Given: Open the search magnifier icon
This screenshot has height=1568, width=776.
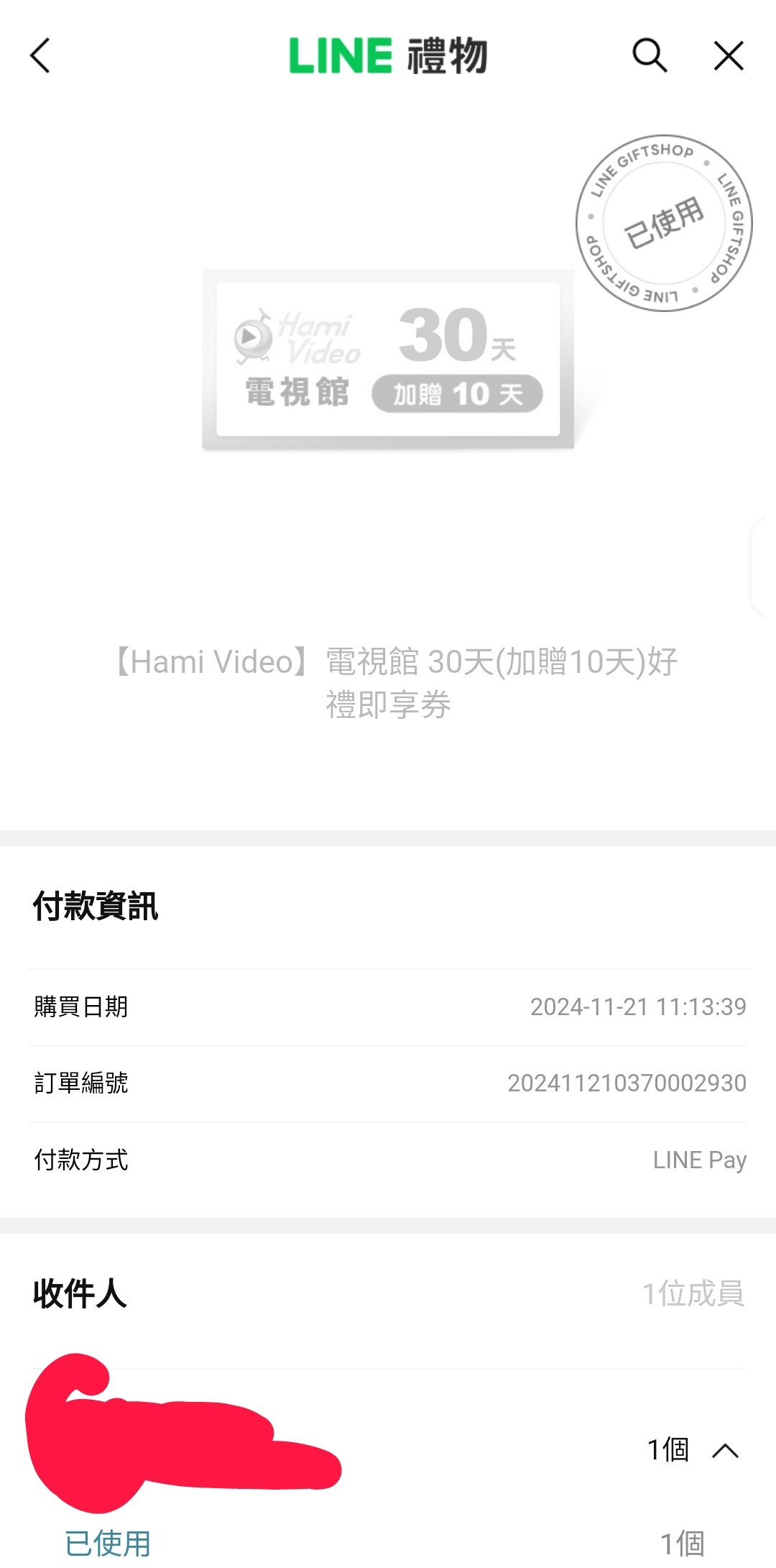Looking at the screenshot, I should point(650,56).
